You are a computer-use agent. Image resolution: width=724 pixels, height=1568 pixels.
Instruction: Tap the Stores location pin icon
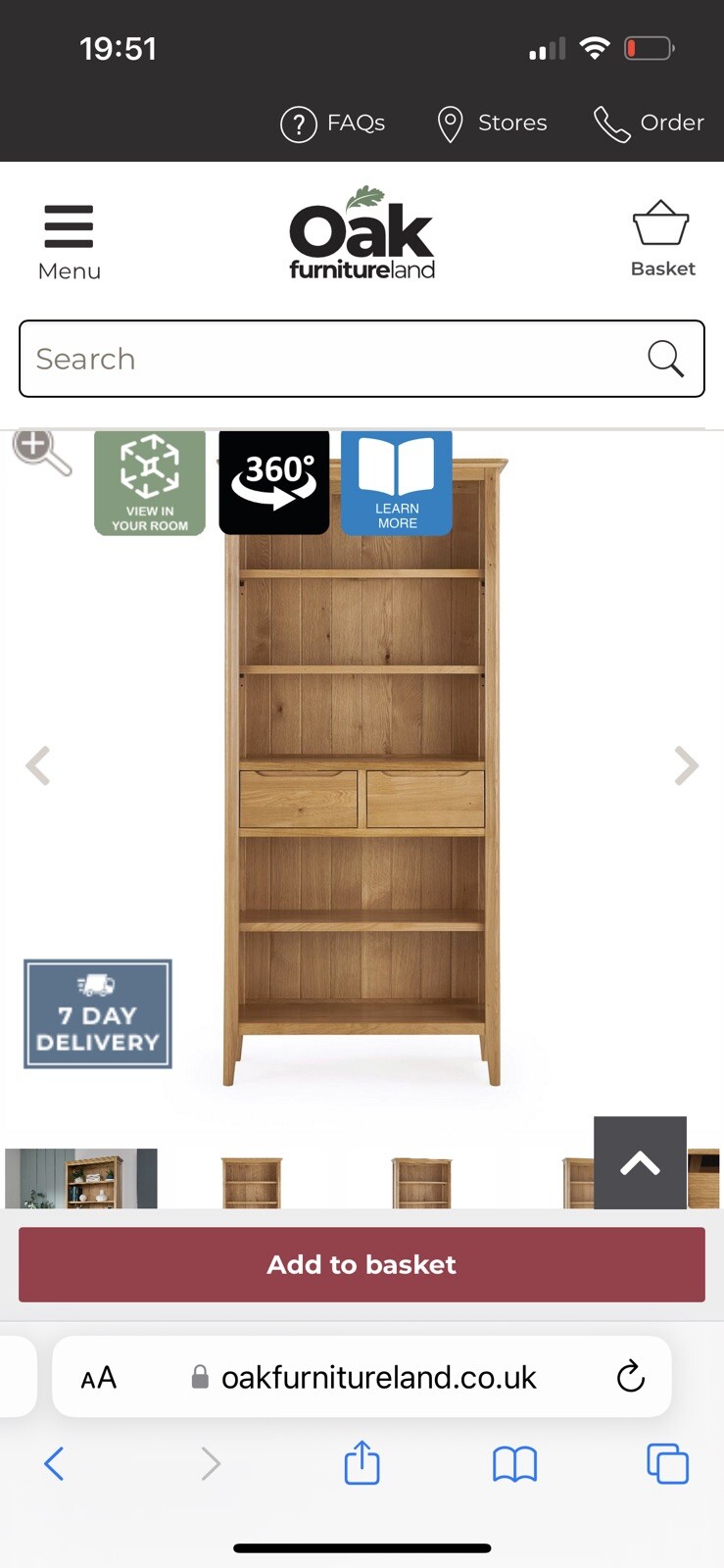(450, 123)
